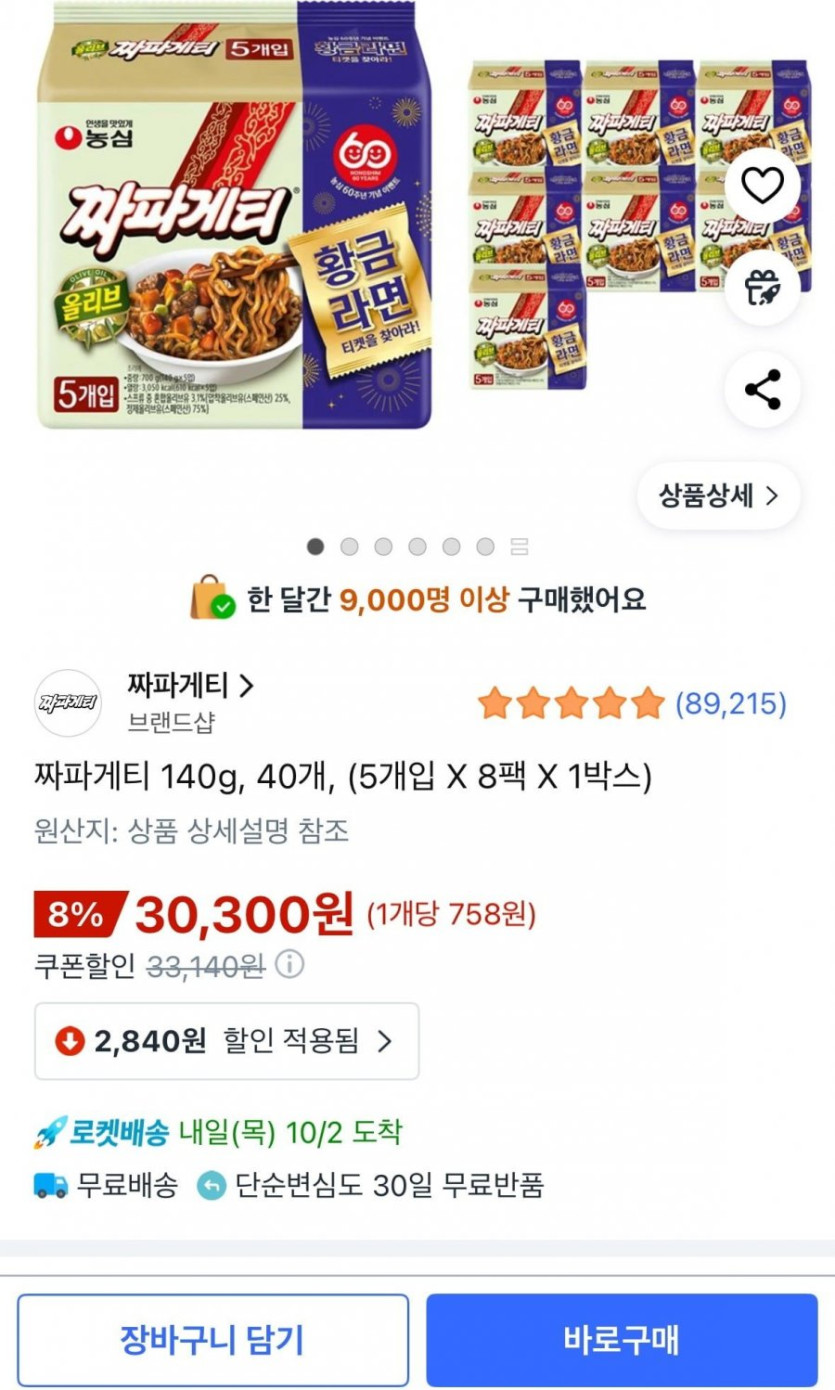835x1390 pixels.
Task: Jump to the second image page dot
Action: (349, 547)
